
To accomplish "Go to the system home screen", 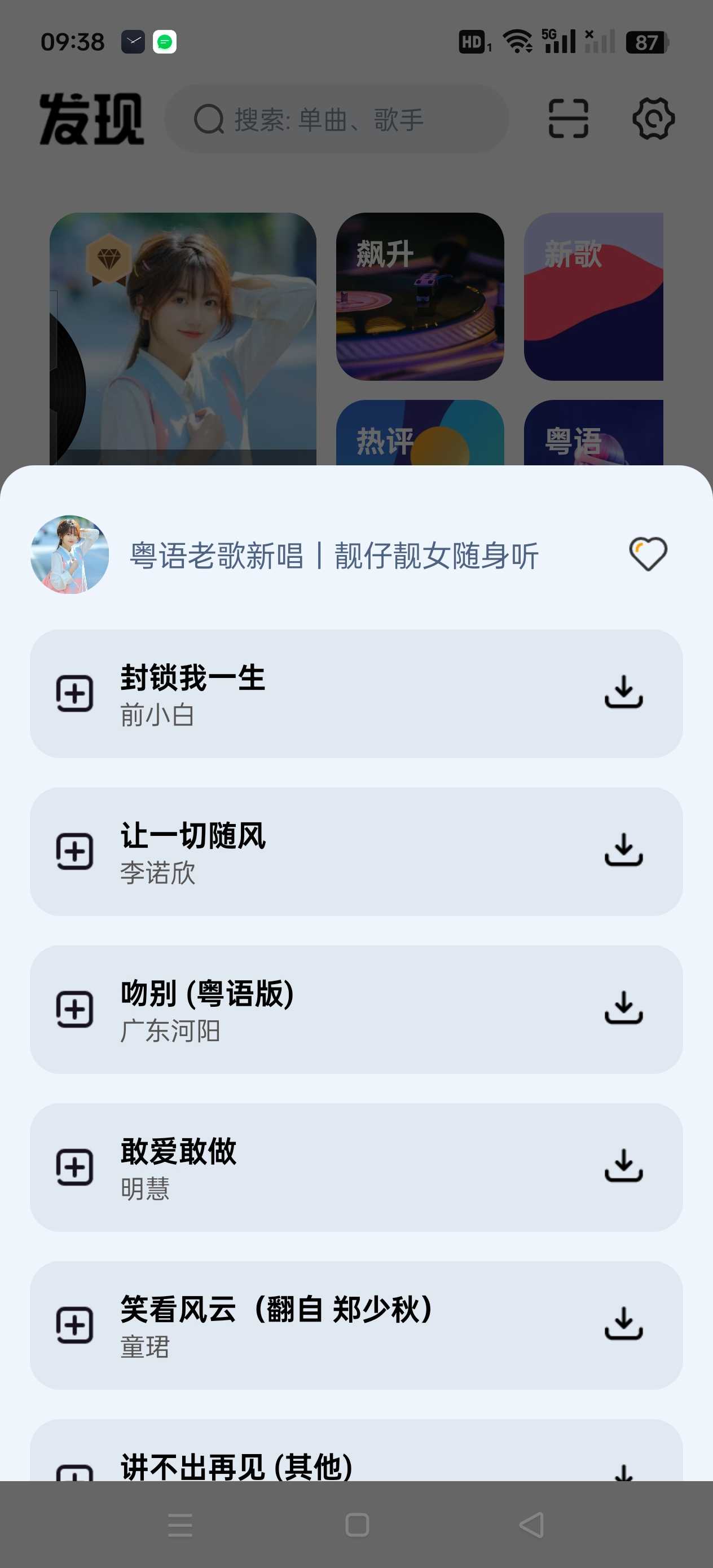I will 357,1525.
